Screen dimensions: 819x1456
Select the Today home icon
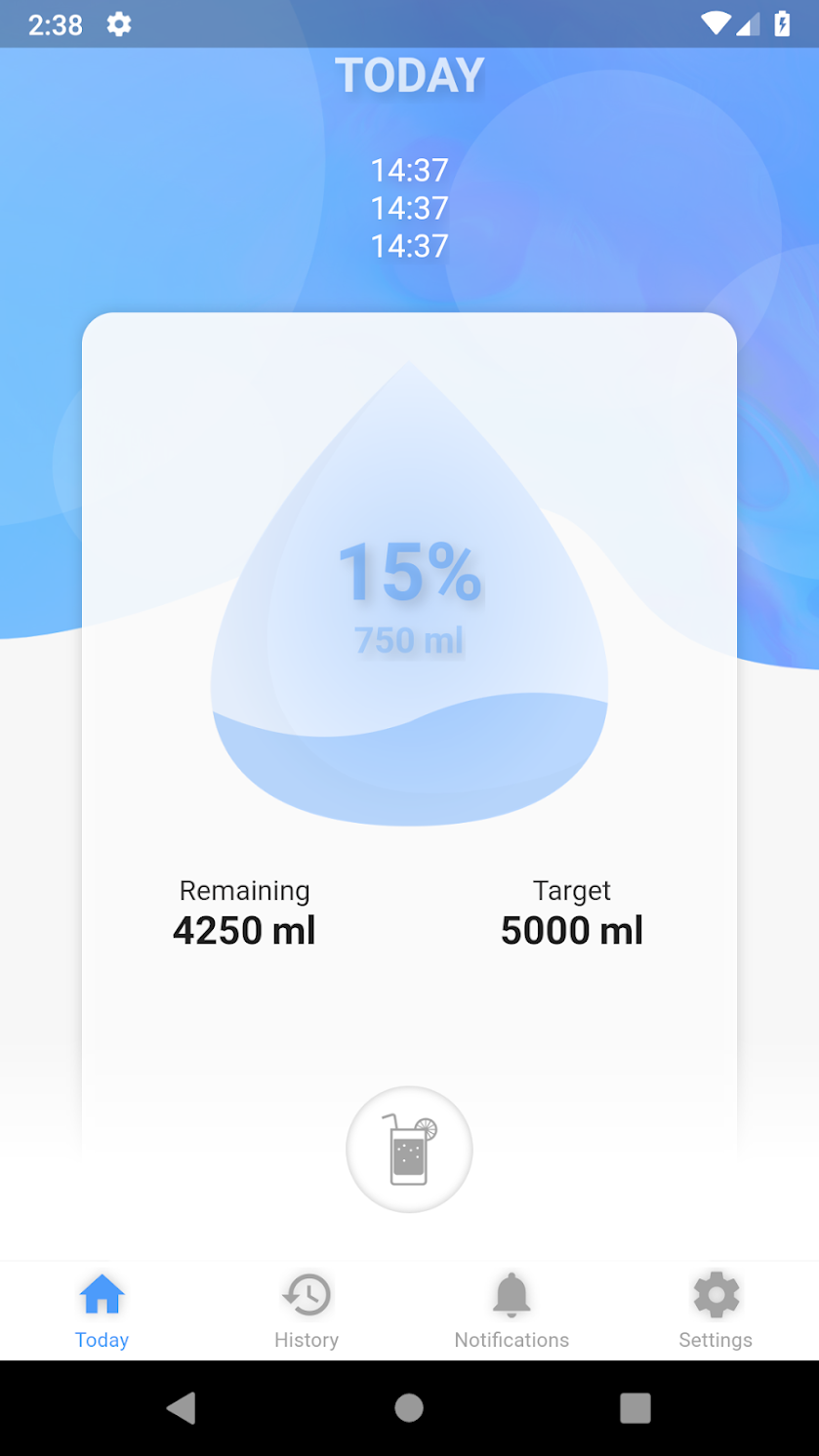pos(102,1296)
